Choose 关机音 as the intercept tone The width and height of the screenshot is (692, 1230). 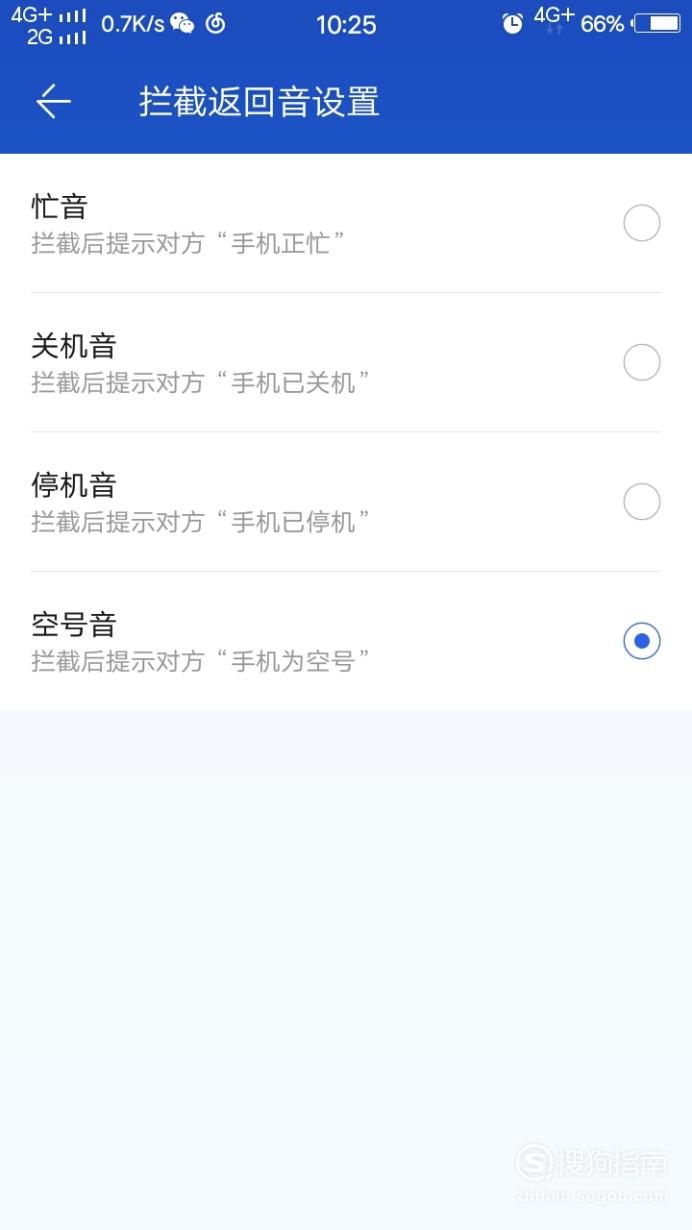346,362
